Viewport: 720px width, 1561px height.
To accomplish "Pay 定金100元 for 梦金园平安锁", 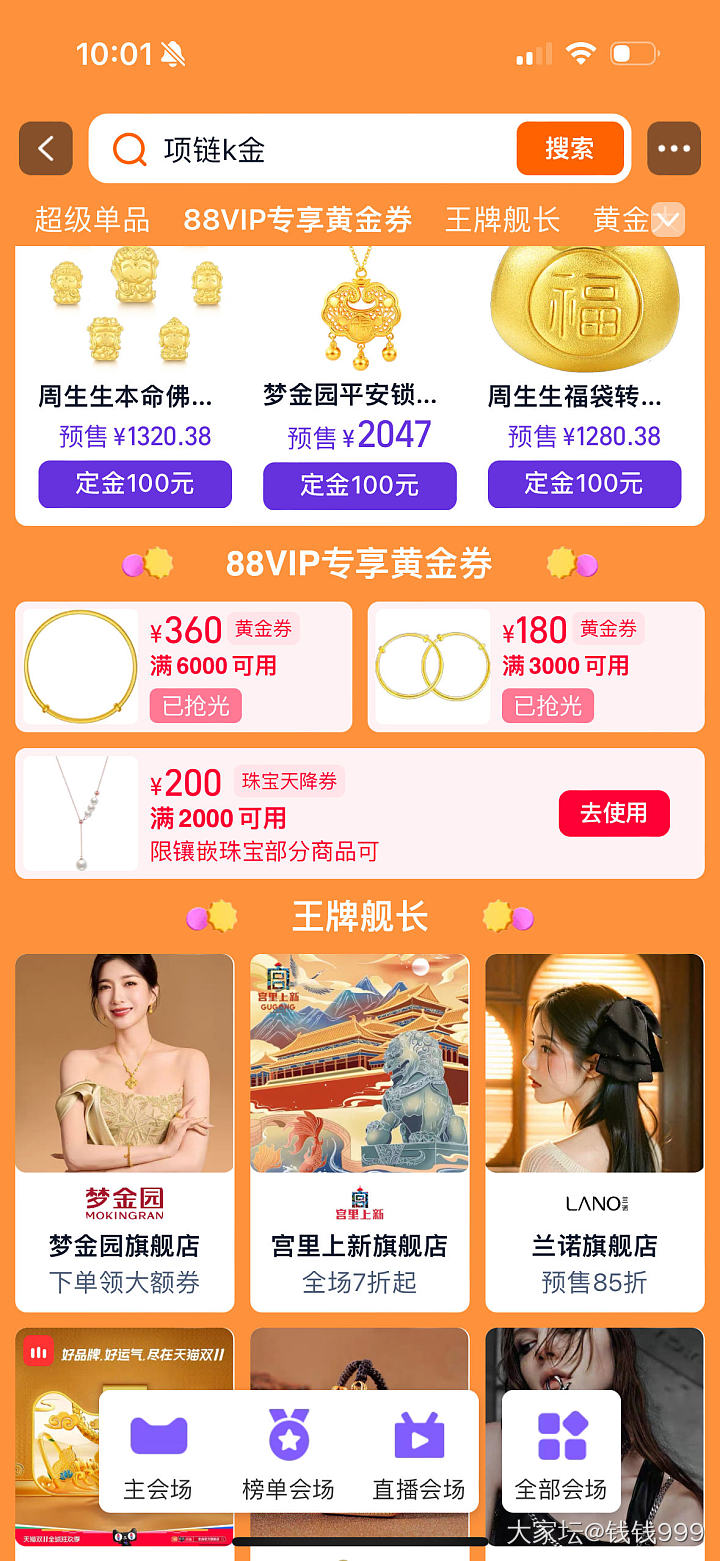I will pos(359,486).
